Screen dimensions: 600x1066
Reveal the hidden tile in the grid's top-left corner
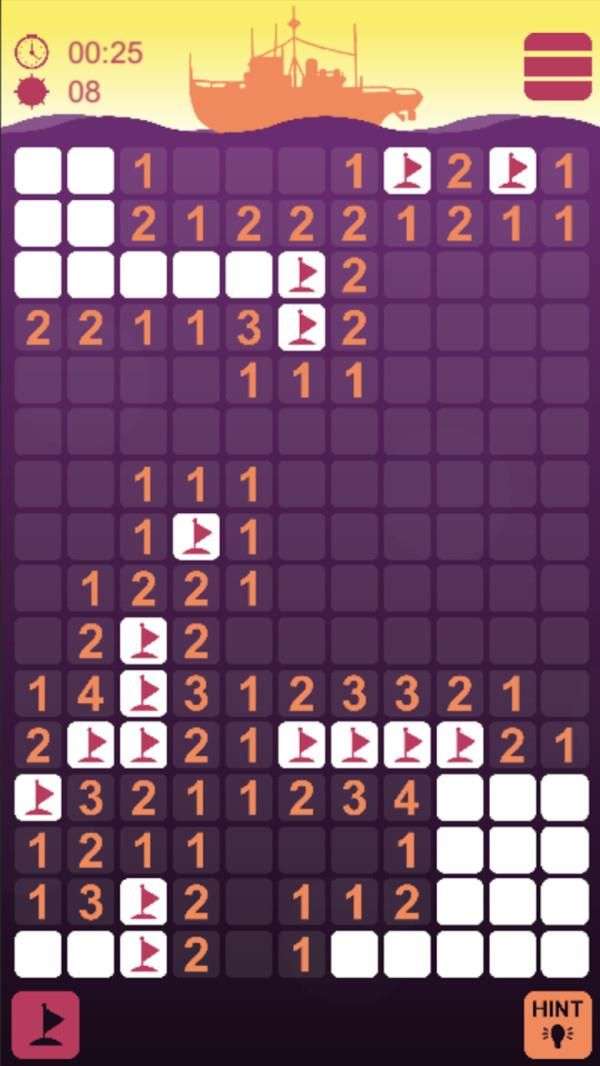[x=38, y=171]
